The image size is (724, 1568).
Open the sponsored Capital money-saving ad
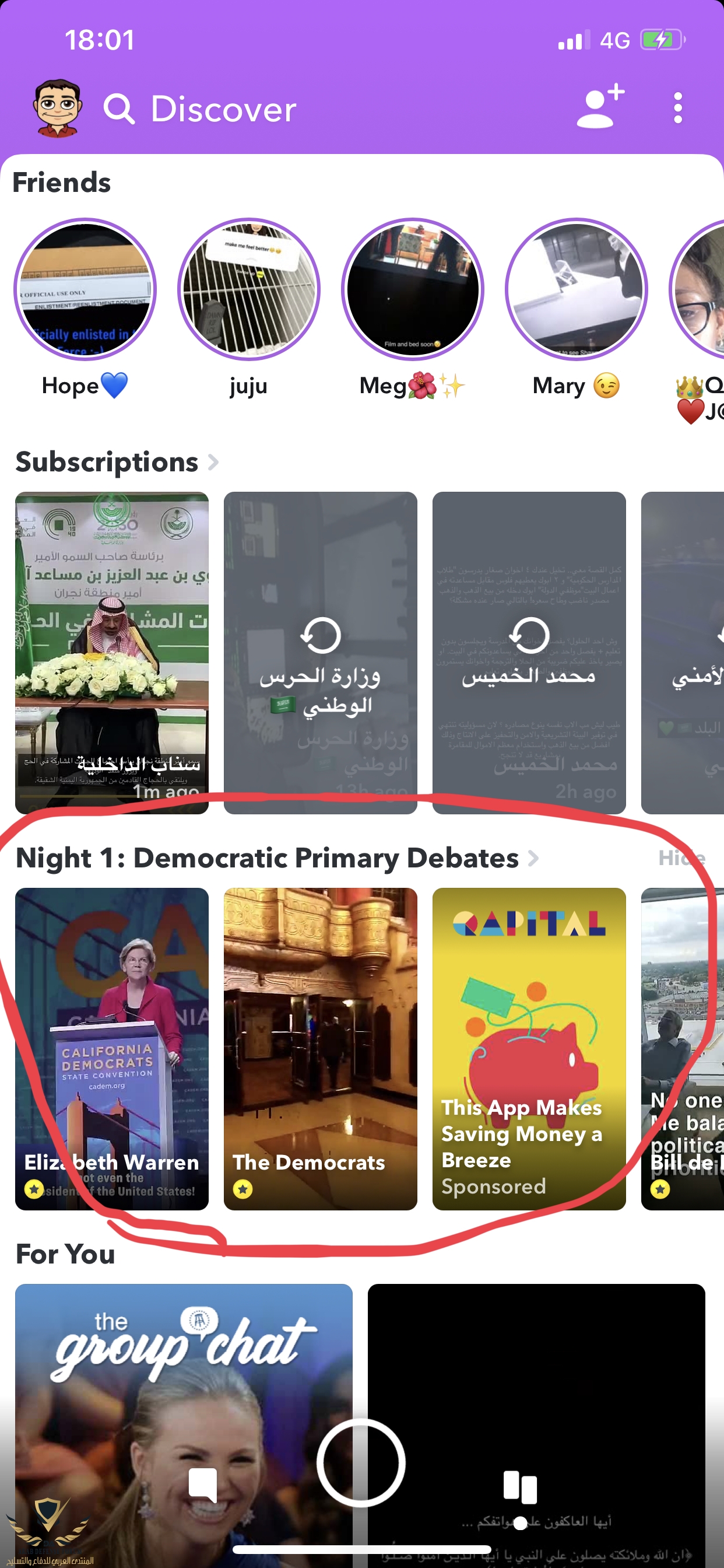(529, 1048)
